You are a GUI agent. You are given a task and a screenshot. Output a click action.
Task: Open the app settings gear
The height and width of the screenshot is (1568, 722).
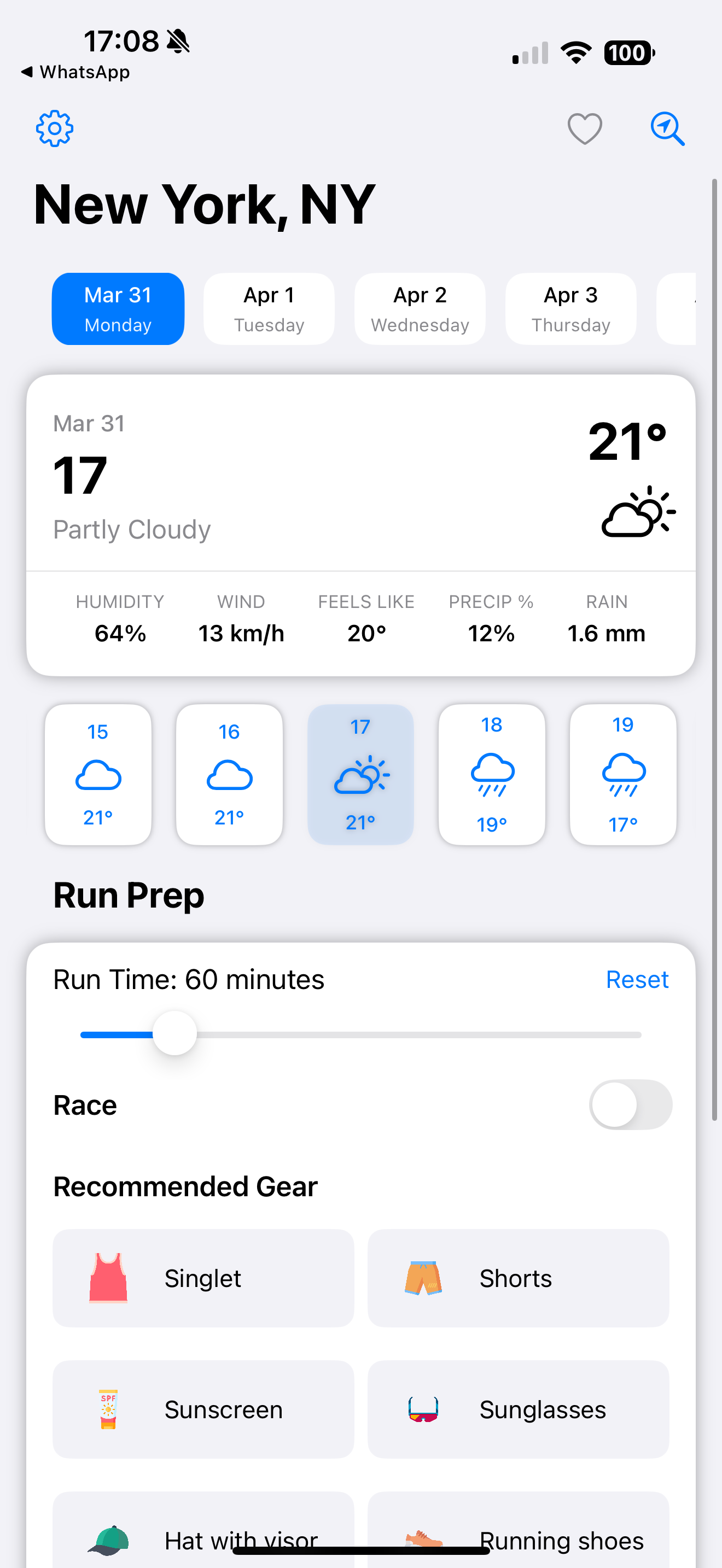click(x=55, y=128)
